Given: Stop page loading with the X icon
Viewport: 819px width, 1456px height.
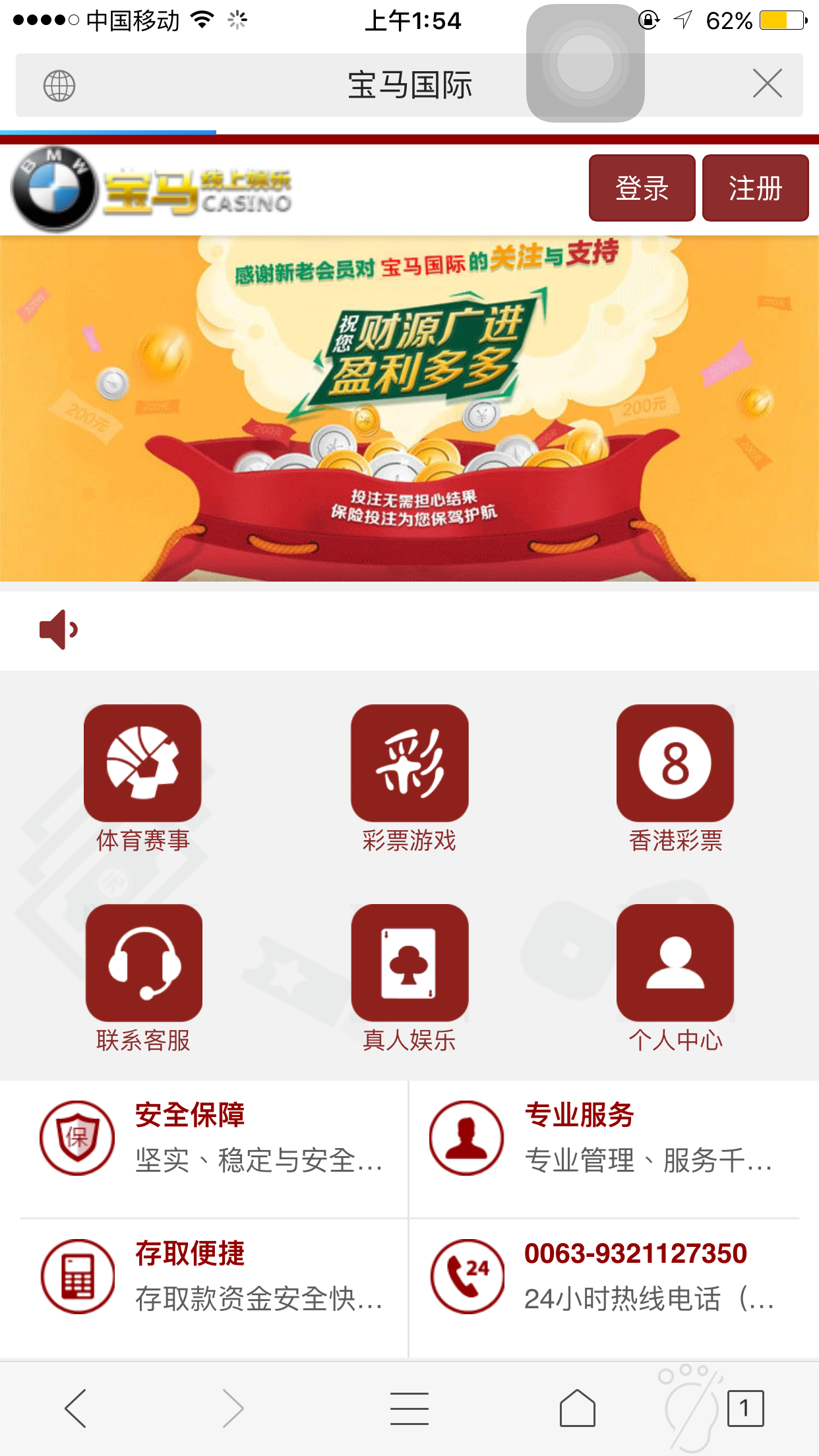Looking at the screenshot, I should [x=767, y=84].
